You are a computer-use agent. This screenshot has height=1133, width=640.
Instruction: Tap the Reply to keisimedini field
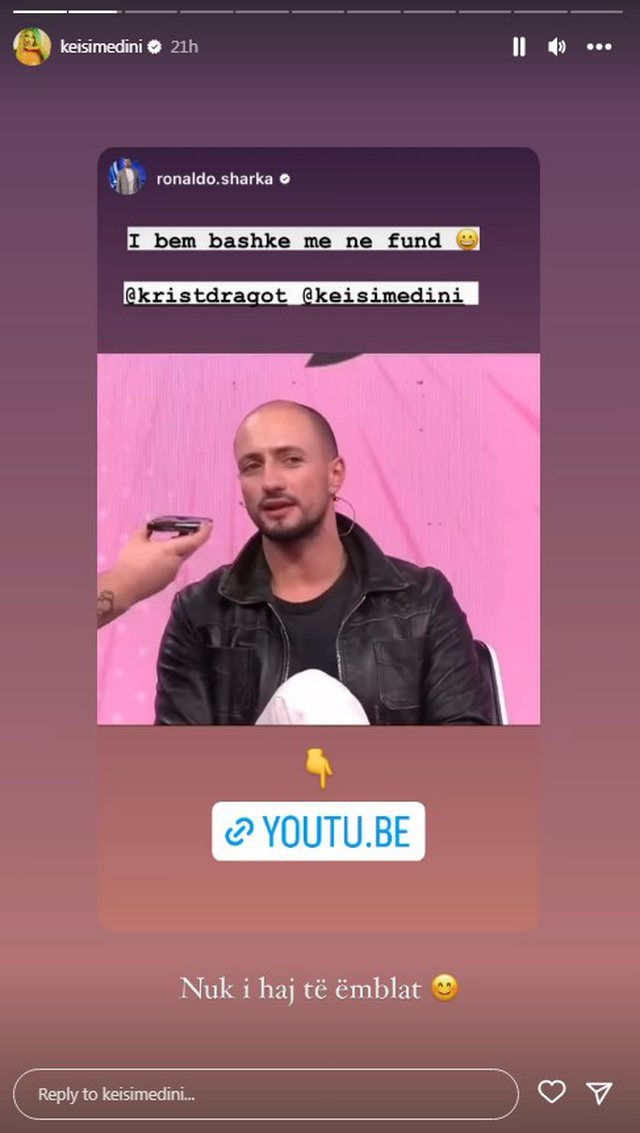[x=265, y=1094]
